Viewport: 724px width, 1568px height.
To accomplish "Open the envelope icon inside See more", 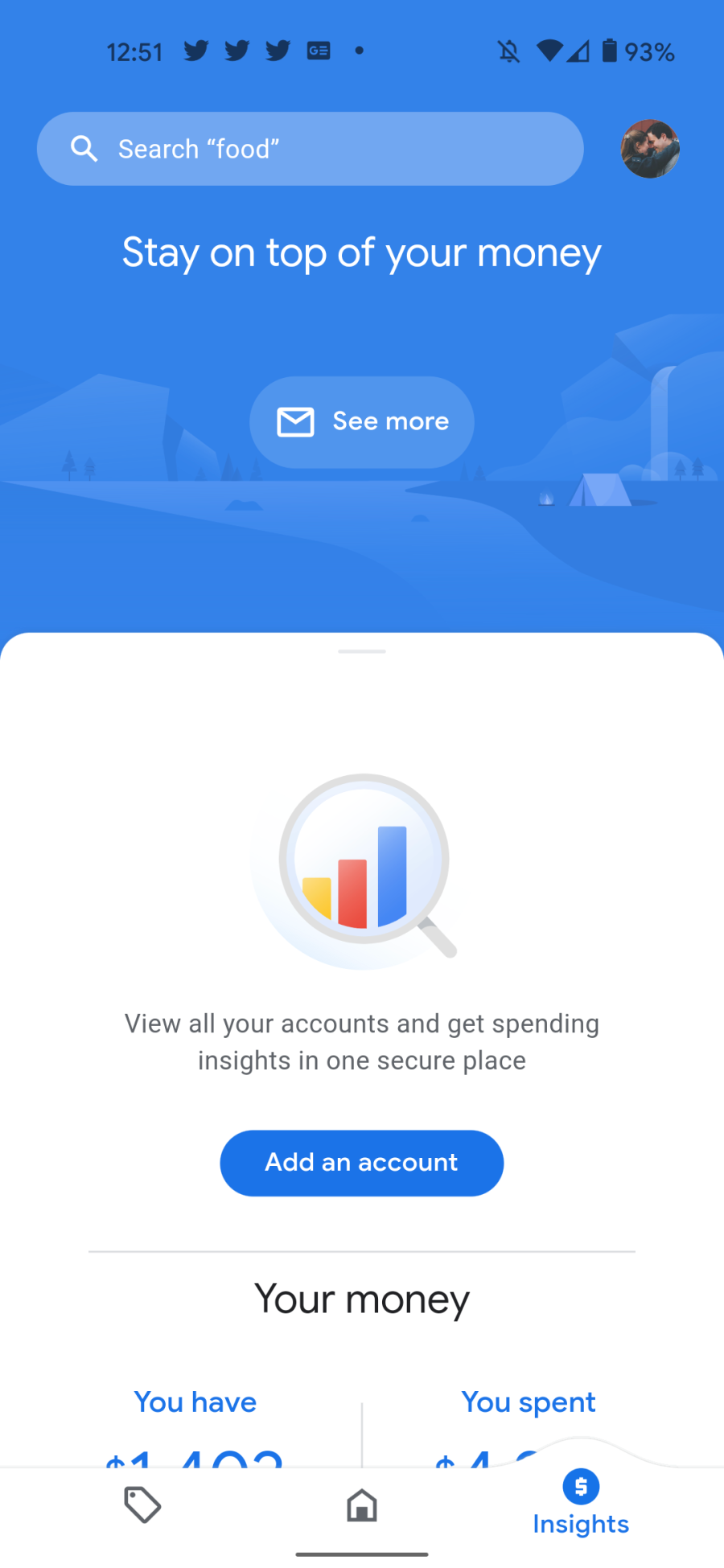I will [x=295, y=421].
